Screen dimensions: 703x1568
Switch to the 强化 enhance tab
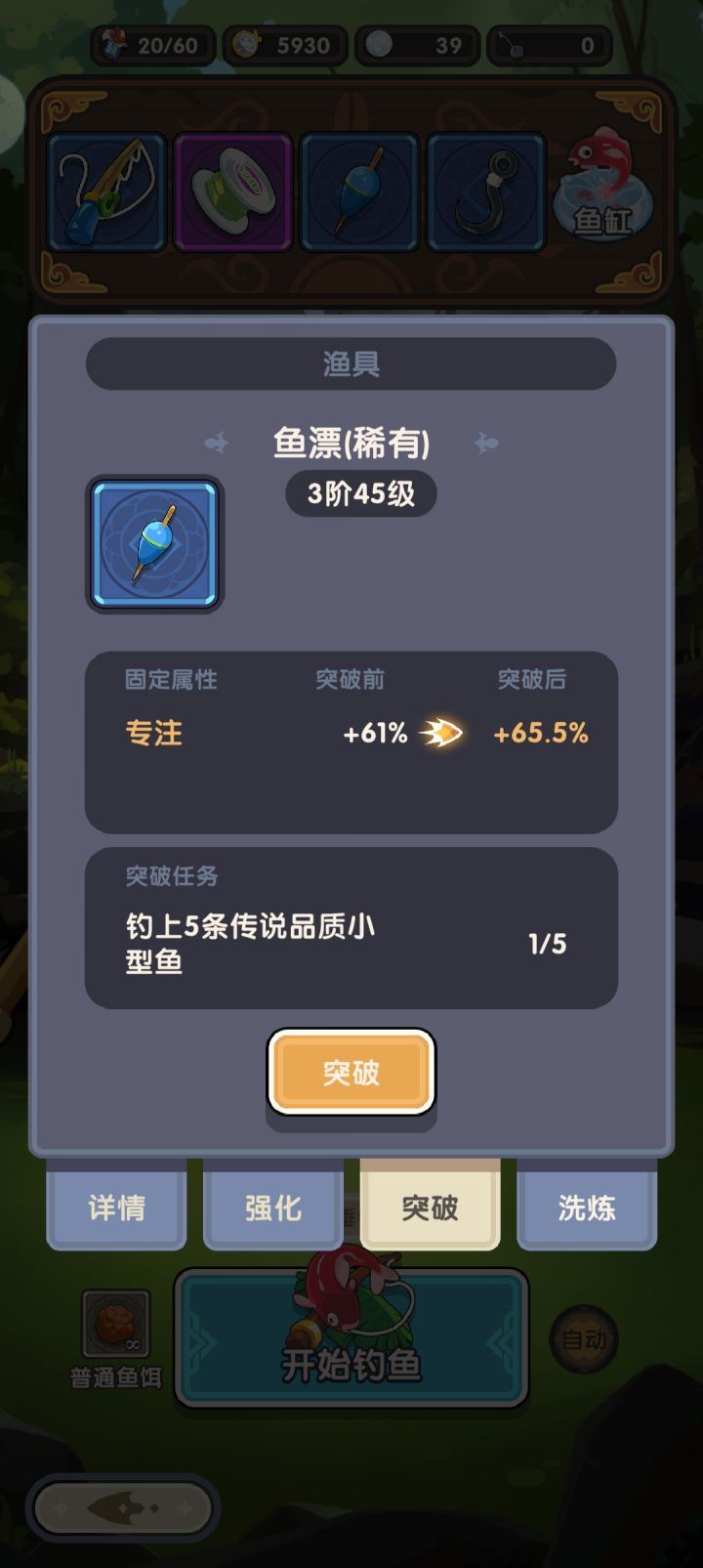pyautogui.click(x=272, y=1208)
